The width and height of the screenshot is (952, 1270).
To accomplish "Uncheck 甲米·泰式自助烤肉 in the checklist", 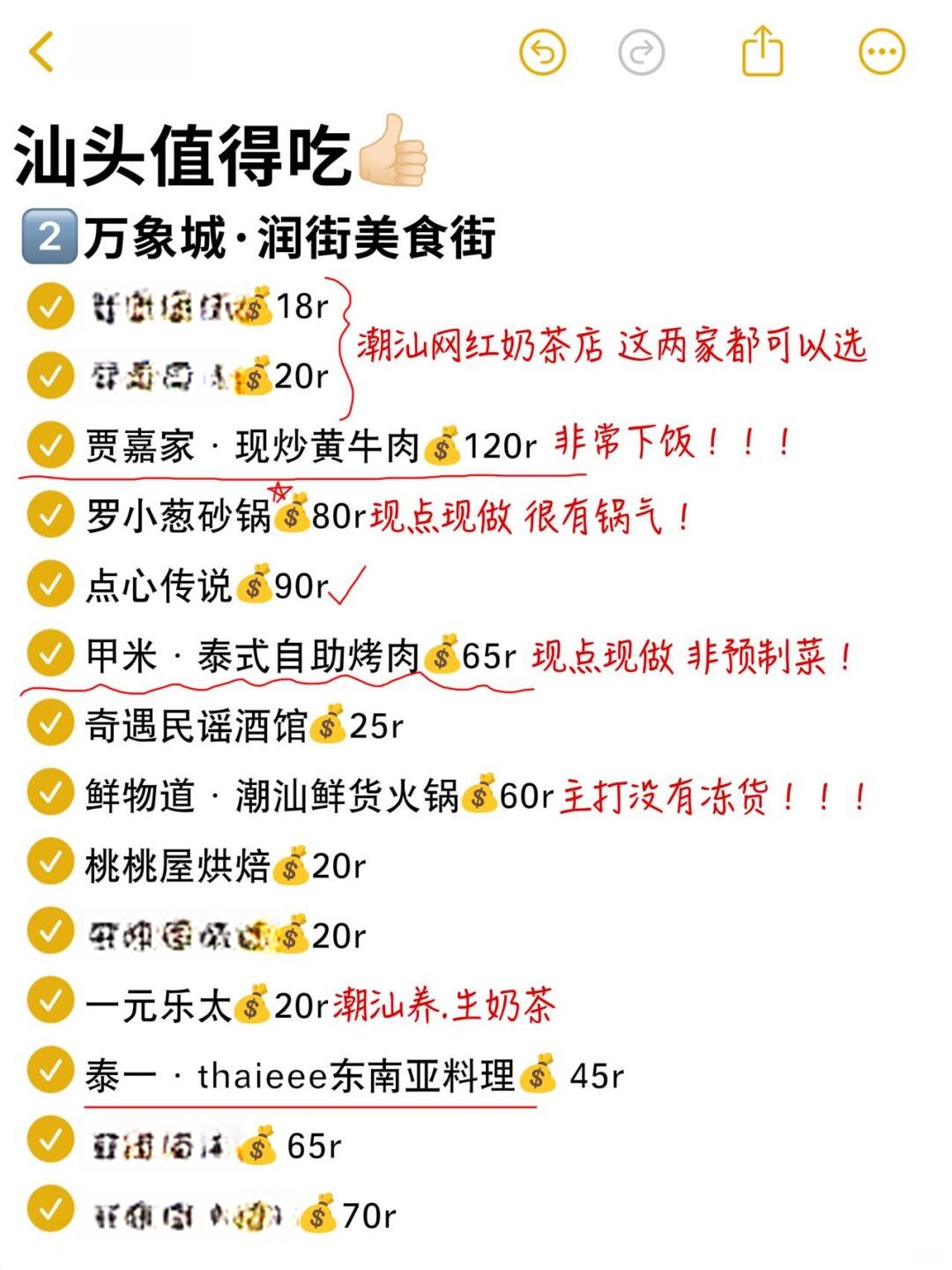I will click(50, 654).
